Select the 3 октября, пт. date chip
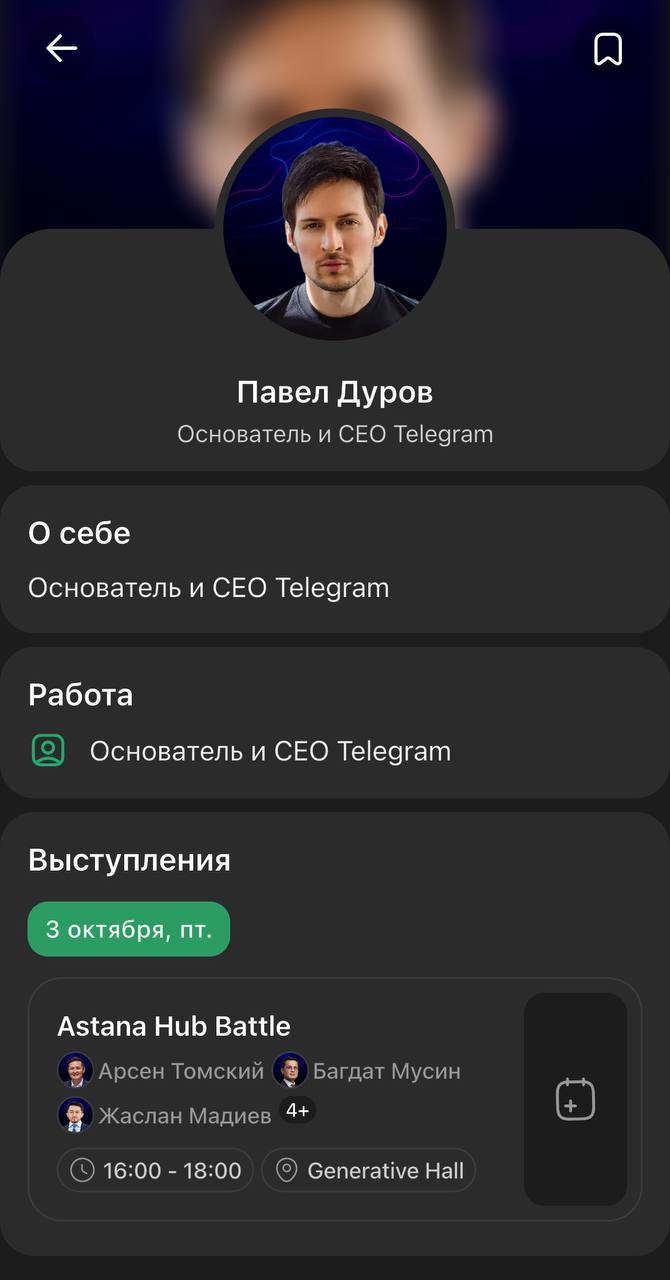Screen dimensions: 670x1280 (129, 929)
